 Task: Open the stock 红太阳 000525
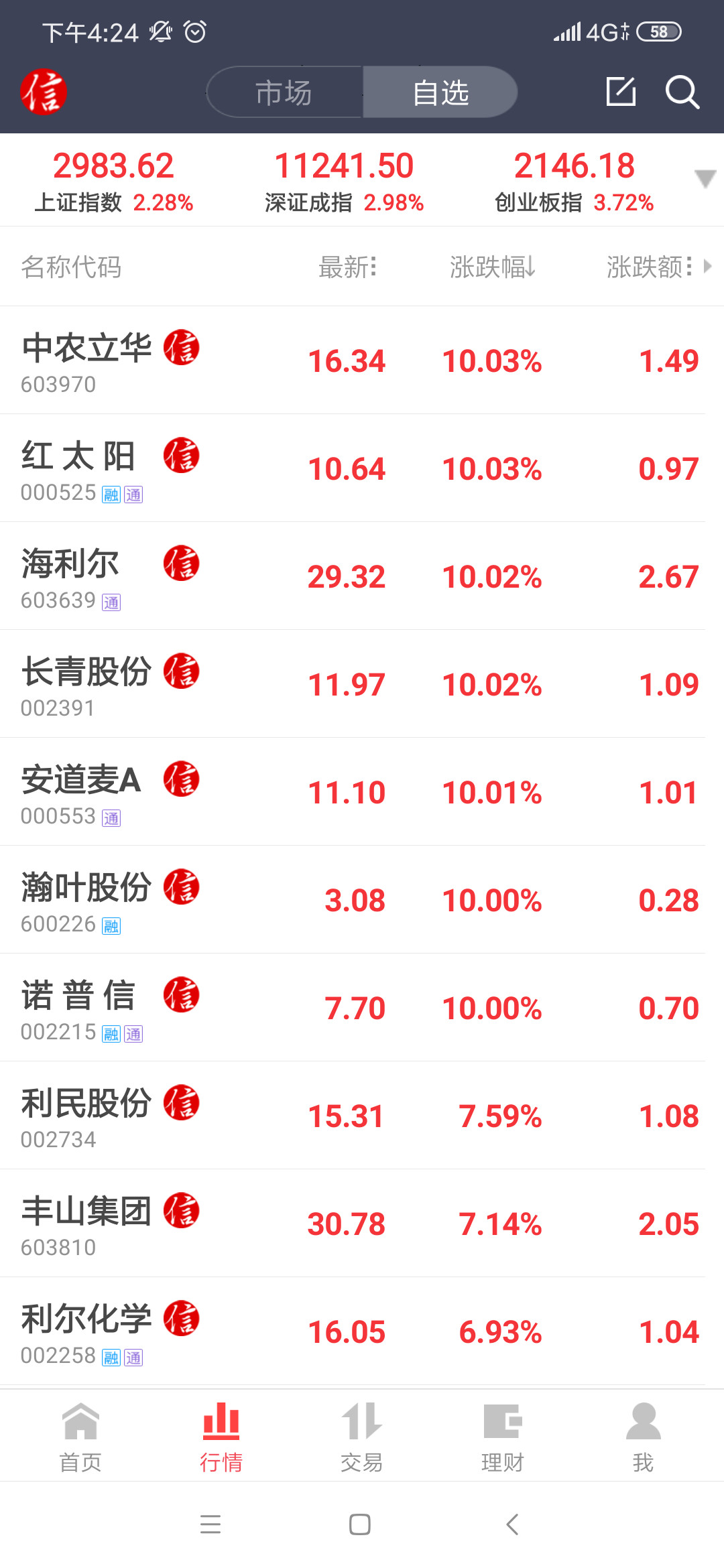(x=362, y=468)
